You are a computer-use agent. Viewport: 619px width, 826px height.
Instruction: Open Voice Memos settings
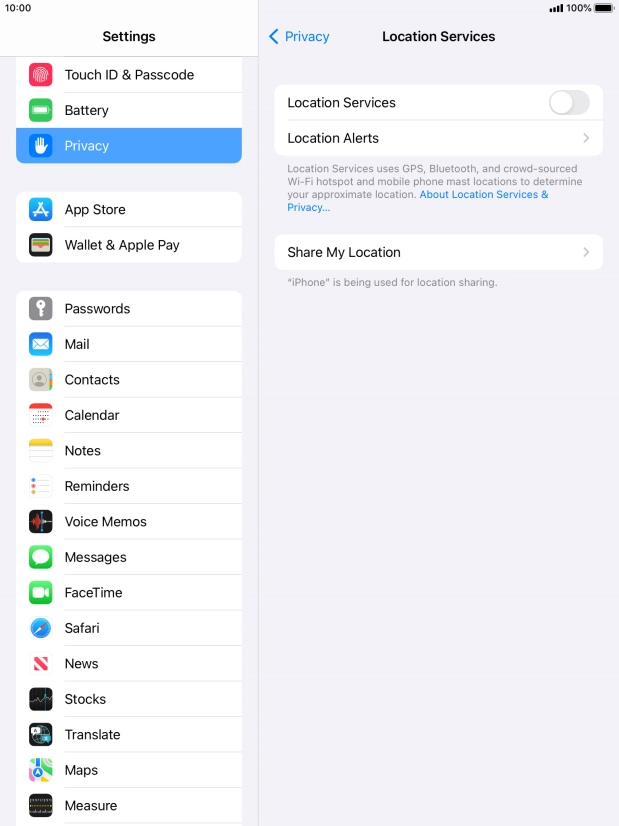click(x=129, y=522)
